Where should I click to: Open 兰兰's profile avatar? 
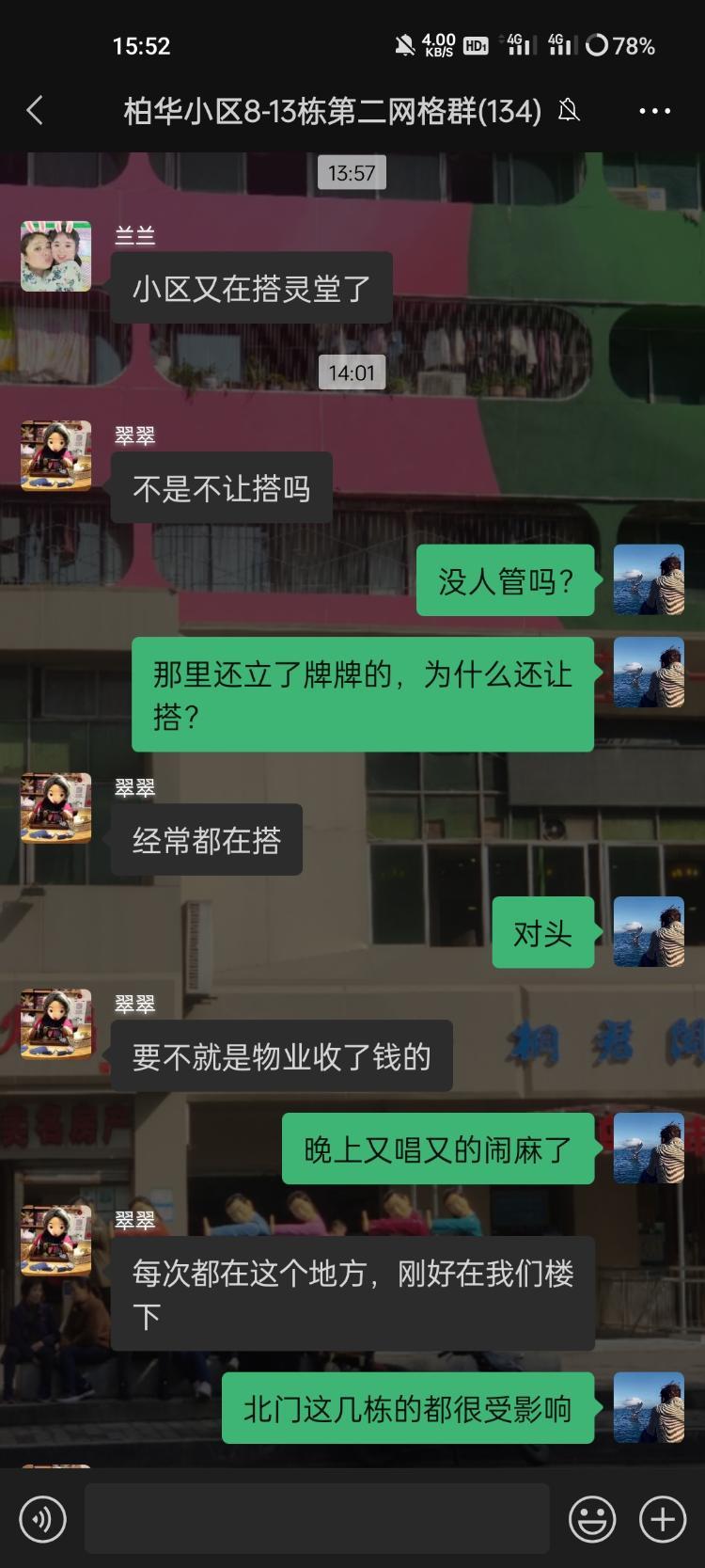(56, 257)
